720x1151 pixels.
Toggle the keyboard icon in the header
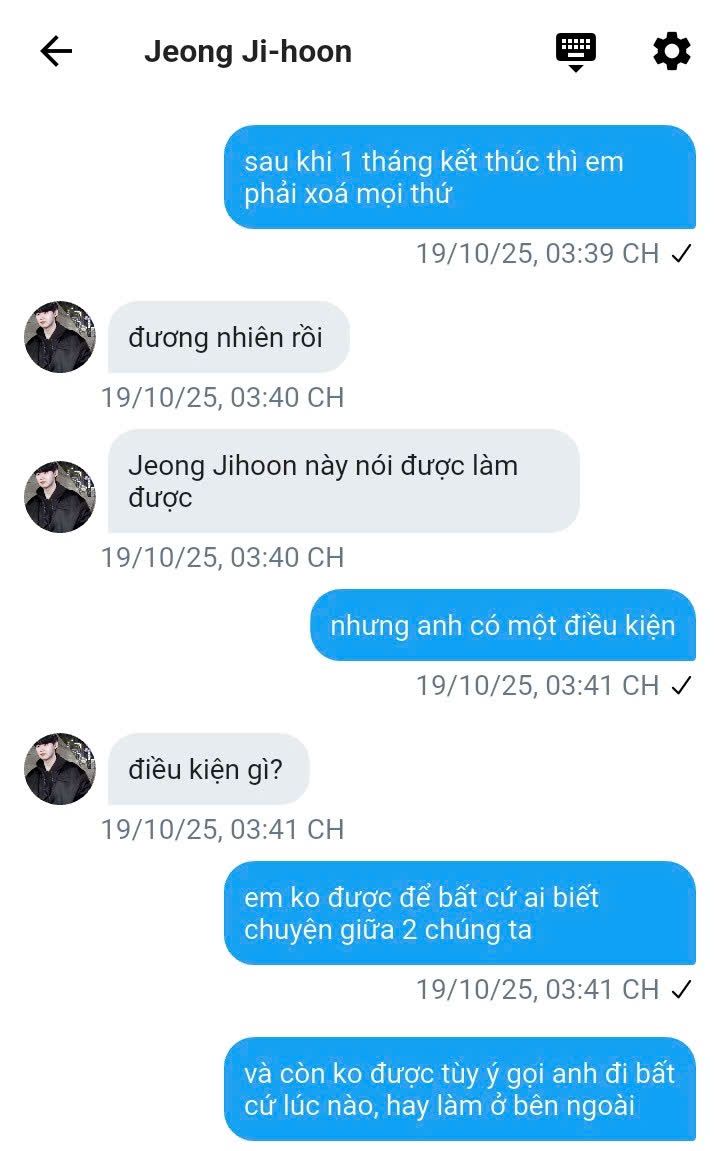(x=576, y=51)
